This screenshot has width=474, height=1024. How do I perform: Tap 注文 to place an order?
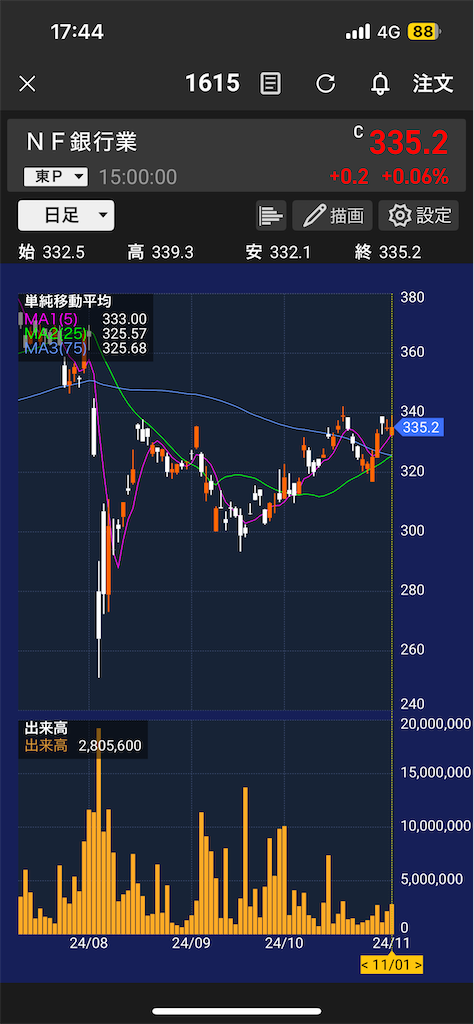click(433, 83)
